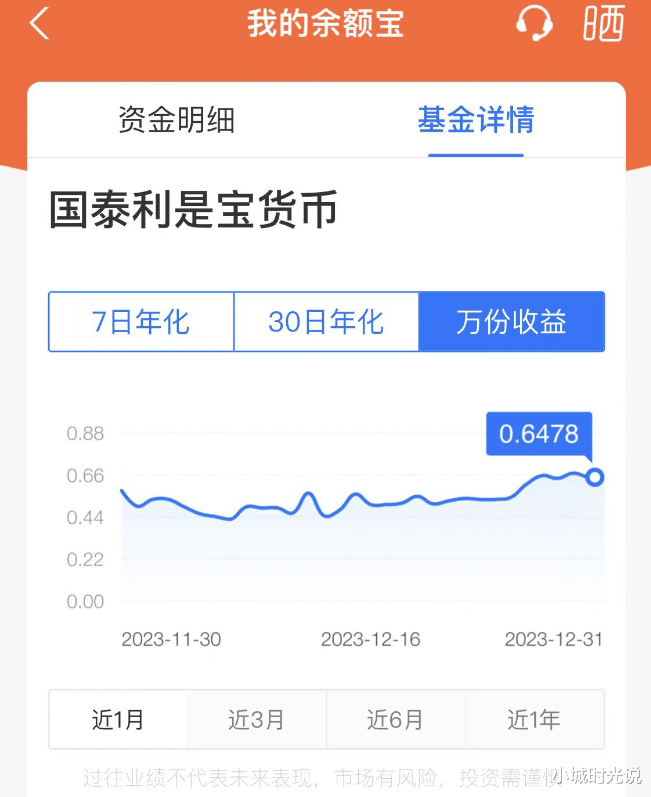Select the 基金详情 tab

click(476, 120)
